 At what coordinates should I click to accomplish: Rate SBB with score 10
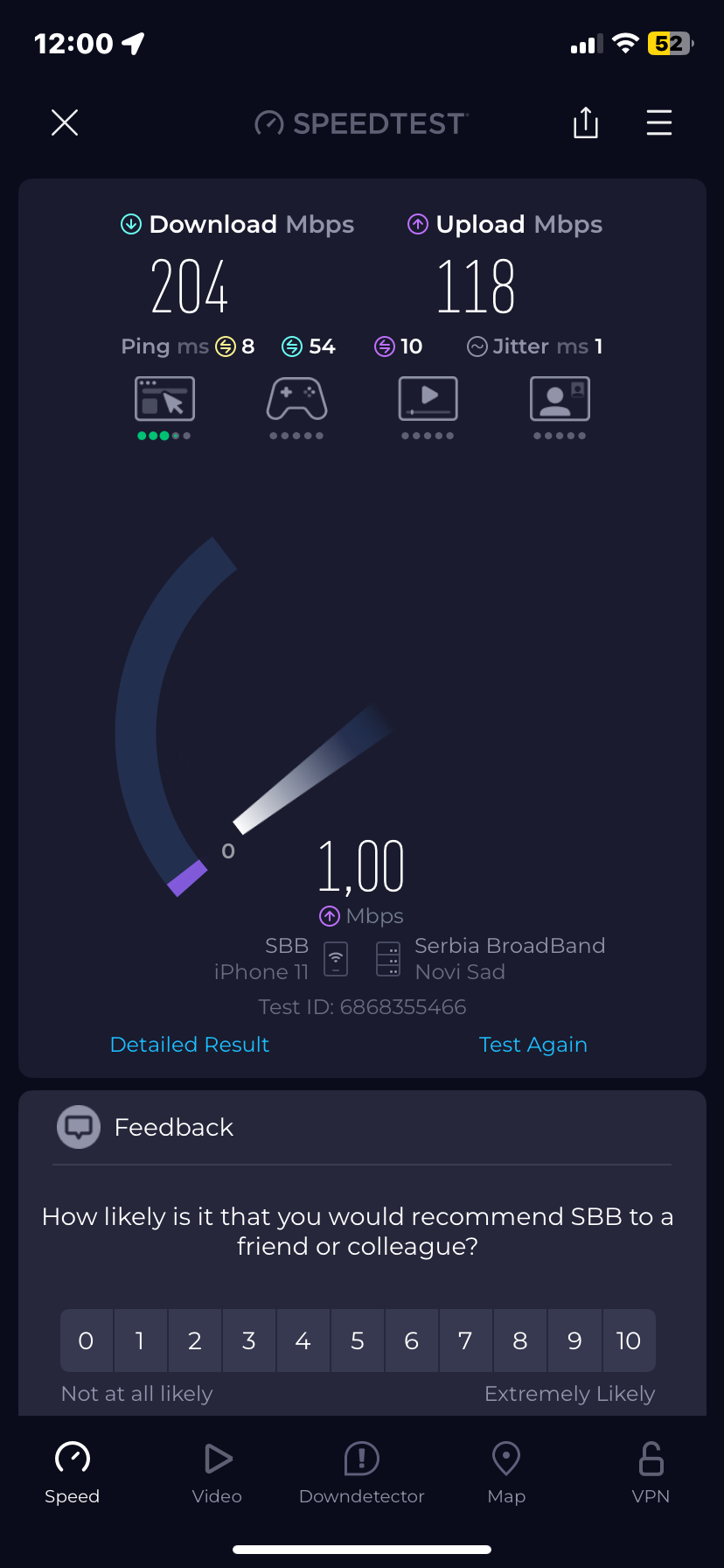point(628,1340)
